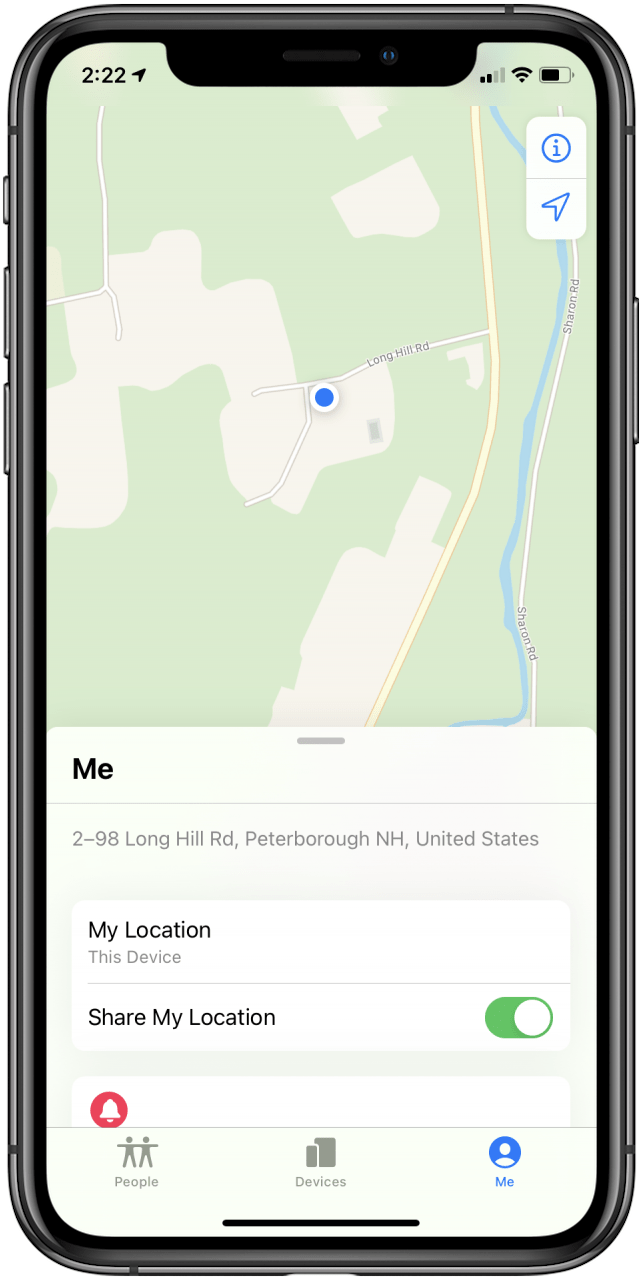Open the map info button
This screenshot has width=642, height=1280.
click(556, 149)
